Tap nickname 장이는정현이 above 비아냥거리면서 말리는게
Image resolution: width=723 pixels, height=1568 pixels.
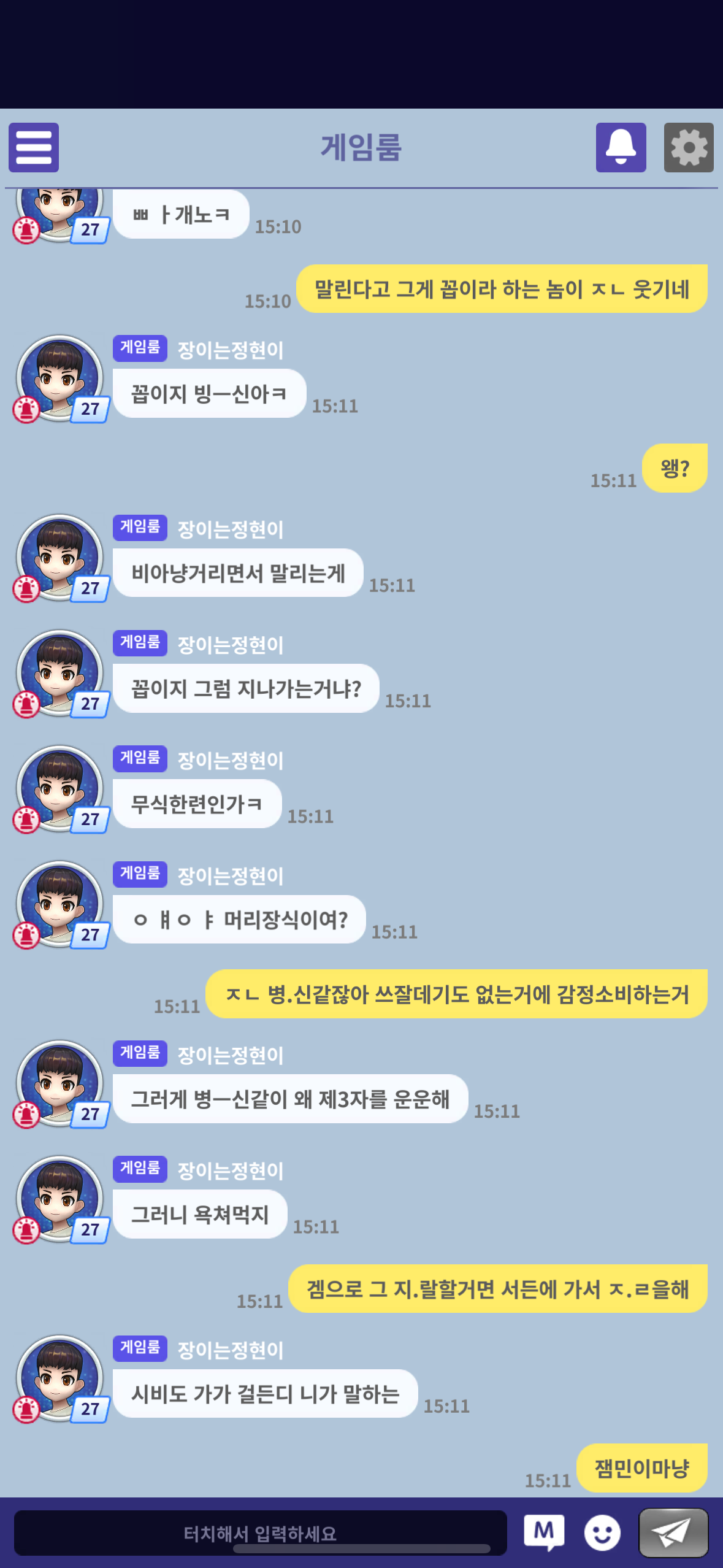tap(230, 529)
